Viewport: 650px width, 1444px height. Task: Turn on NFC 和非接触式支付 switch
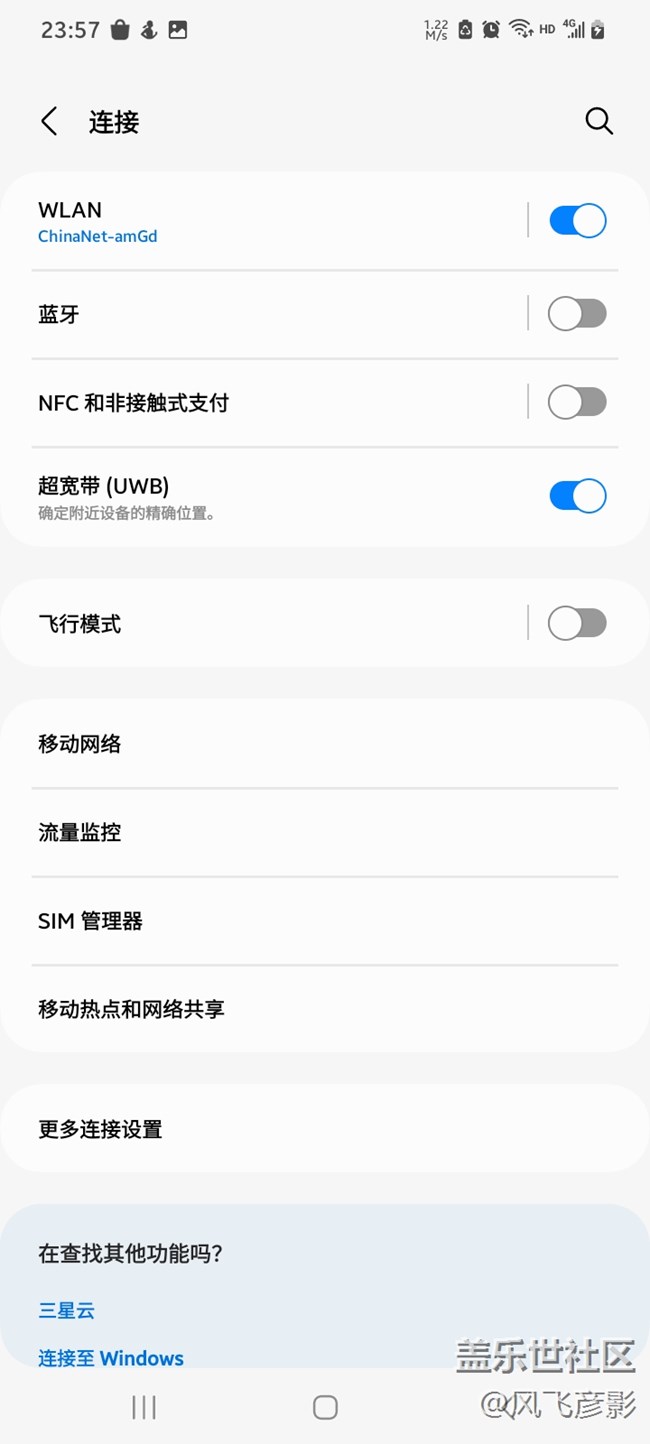pos(577,403)
